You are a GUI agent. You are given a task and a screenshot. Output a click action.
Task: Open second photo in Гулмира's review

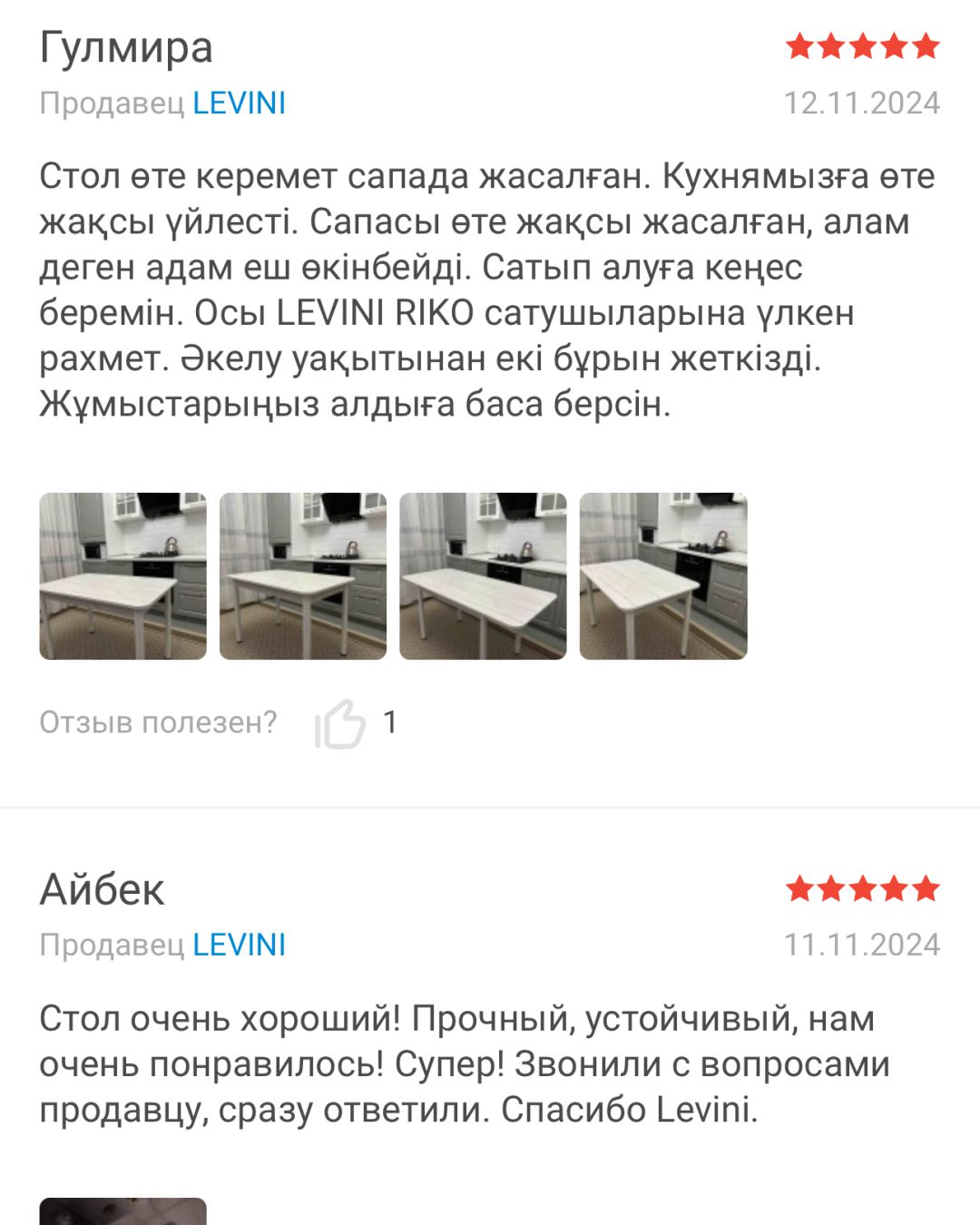[x=303, y=576]
